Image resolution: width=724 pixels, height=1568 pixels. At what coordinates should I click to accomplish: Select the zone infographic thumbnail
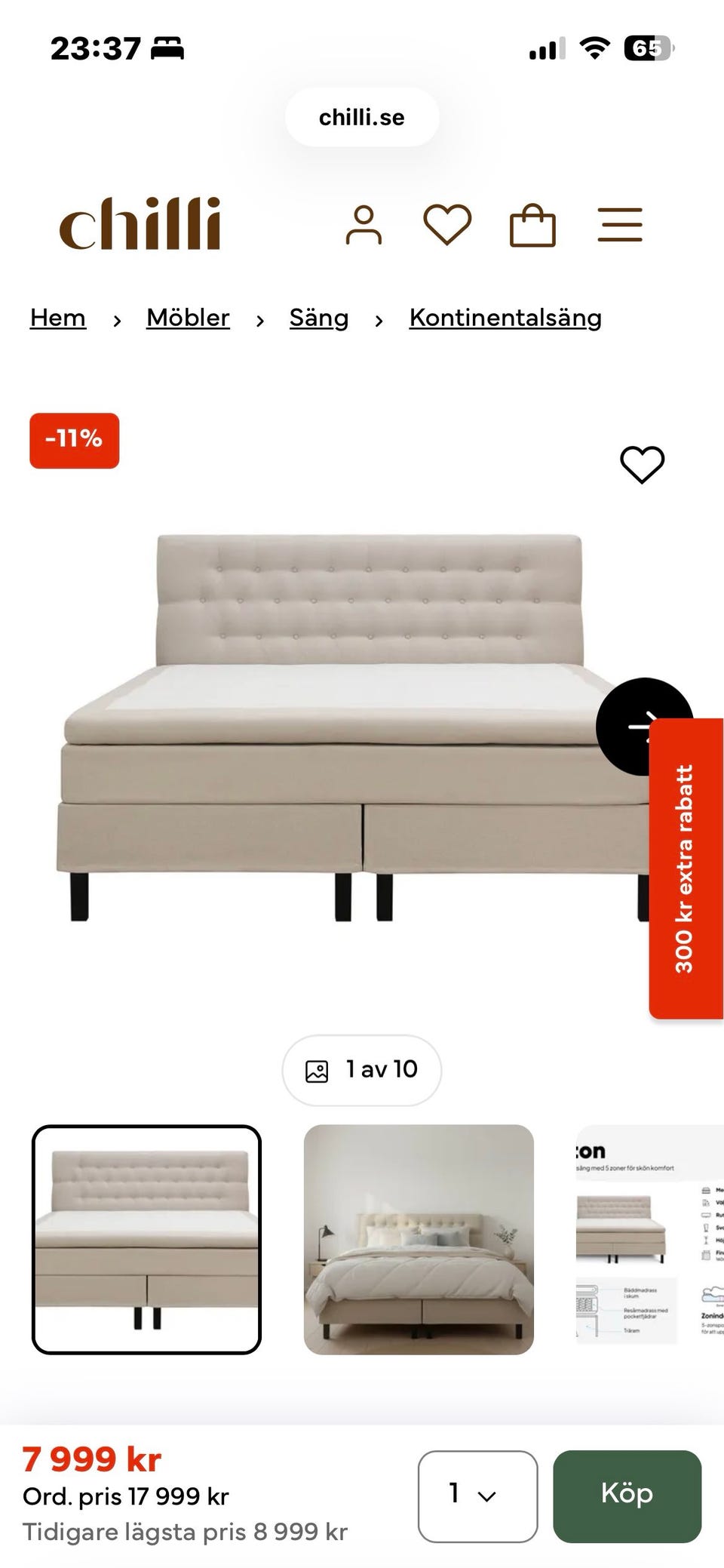649,1240
